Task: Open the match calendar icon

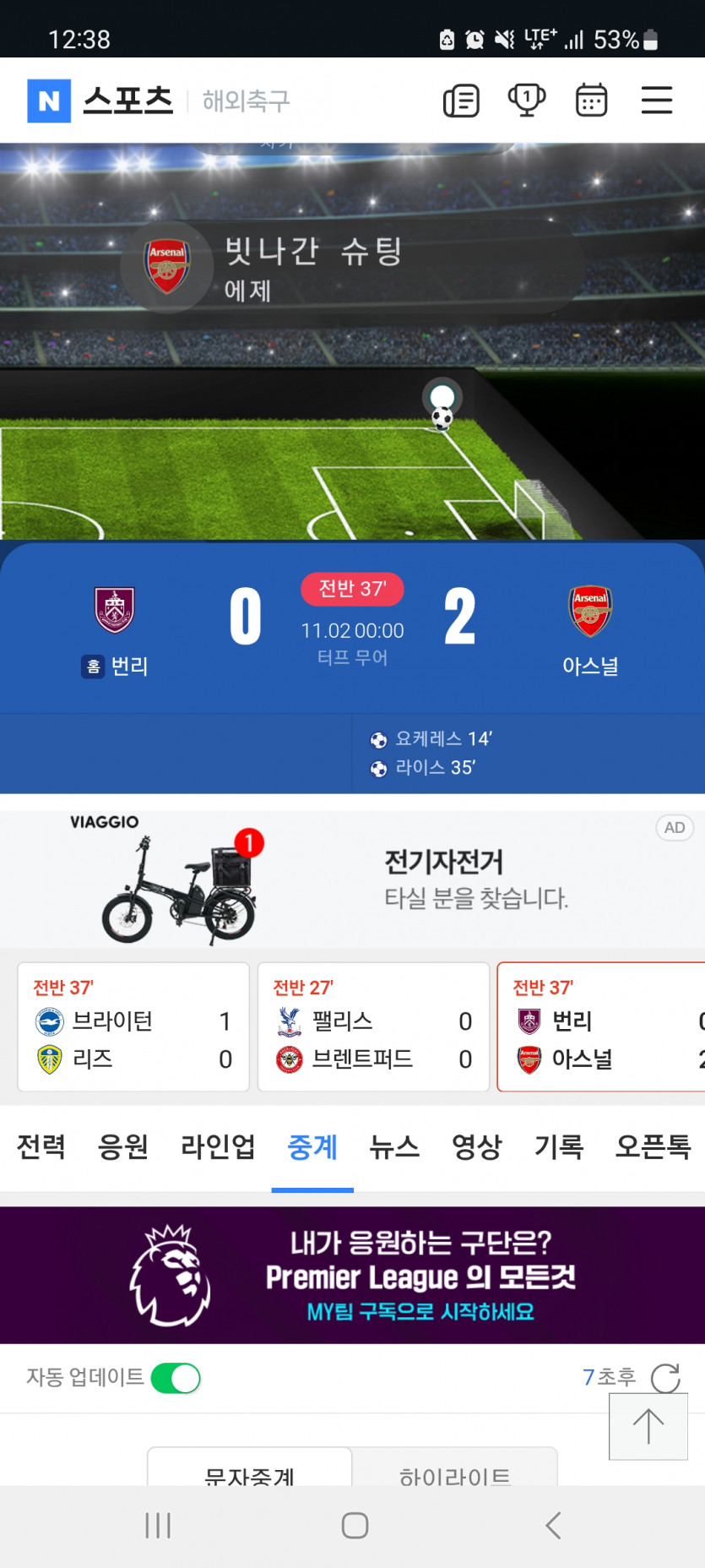Action: (x=591, y=99)
